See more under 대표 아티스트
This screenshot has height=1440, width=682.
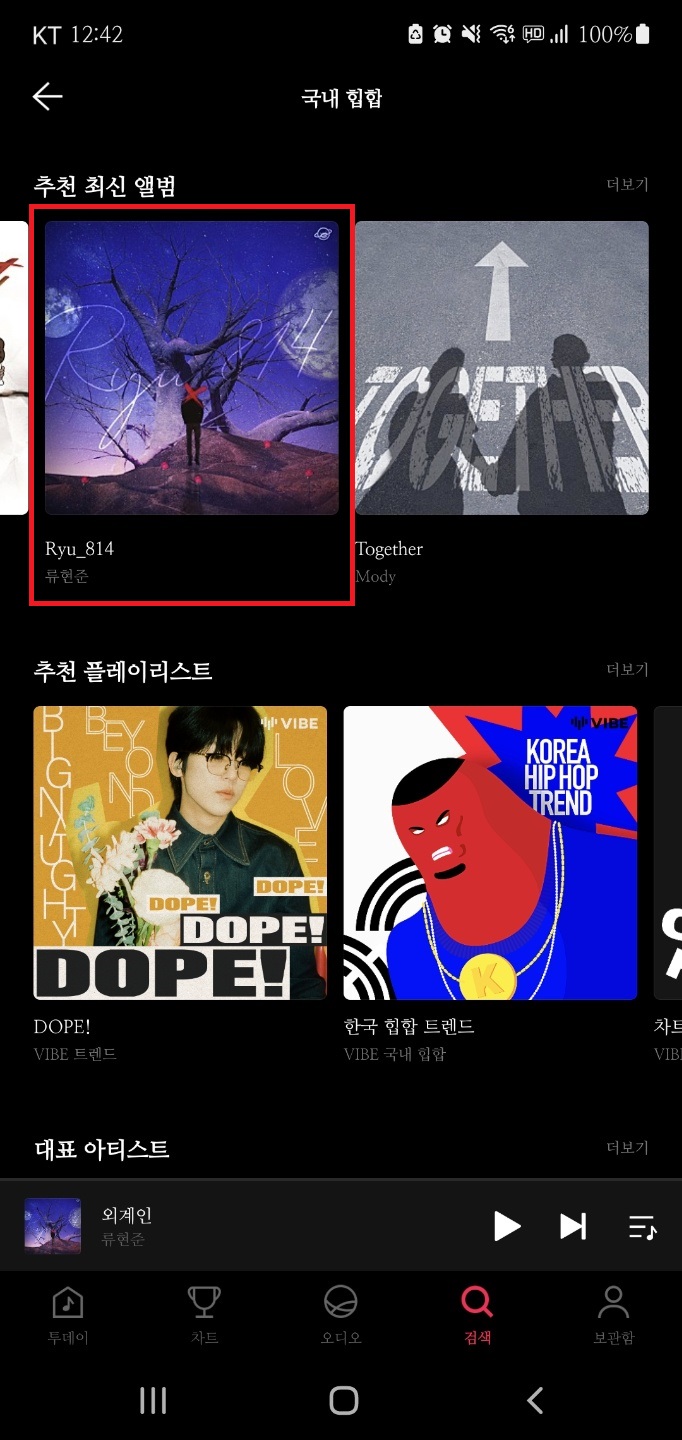pos(627,1147)
